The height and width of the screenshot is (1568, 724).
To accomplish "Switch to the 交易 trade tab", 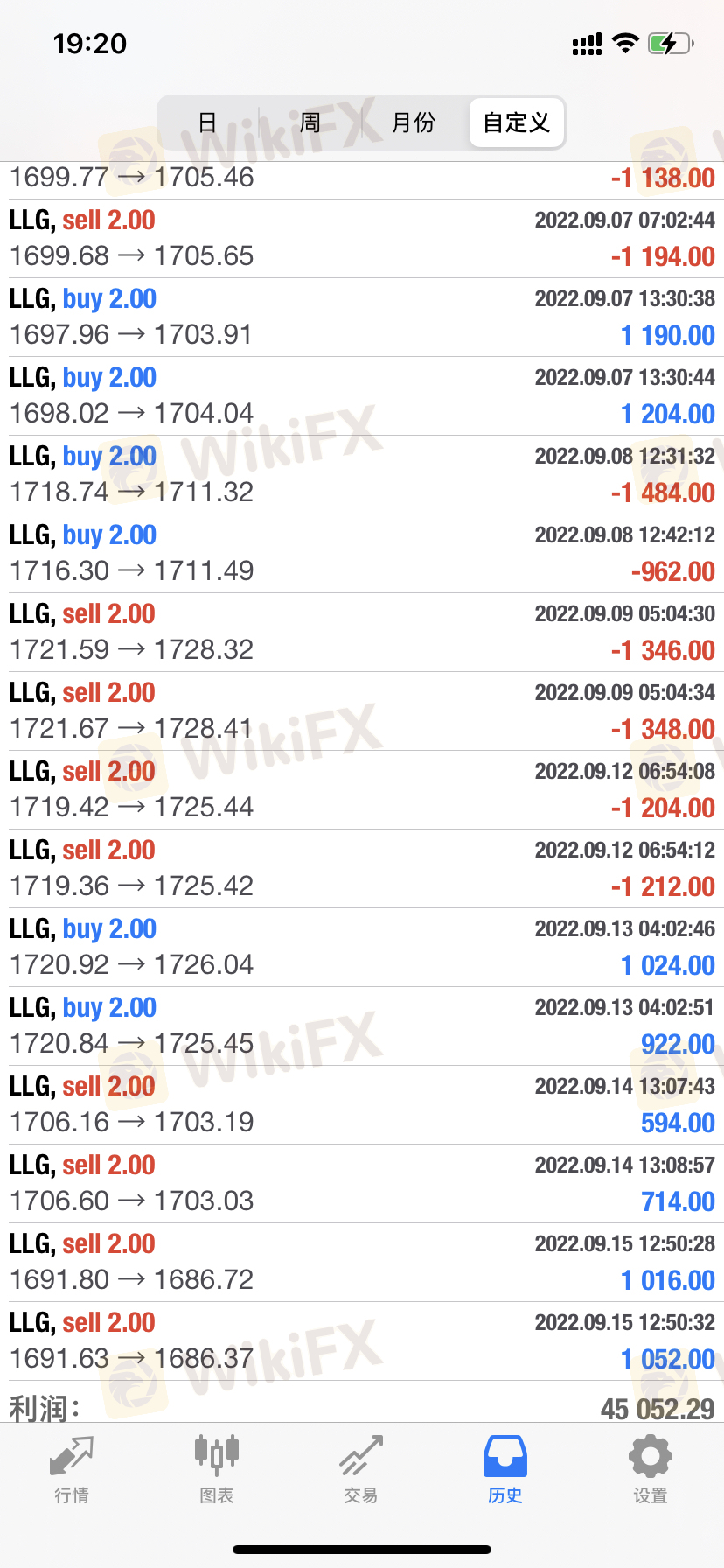I will (361, 1470).
